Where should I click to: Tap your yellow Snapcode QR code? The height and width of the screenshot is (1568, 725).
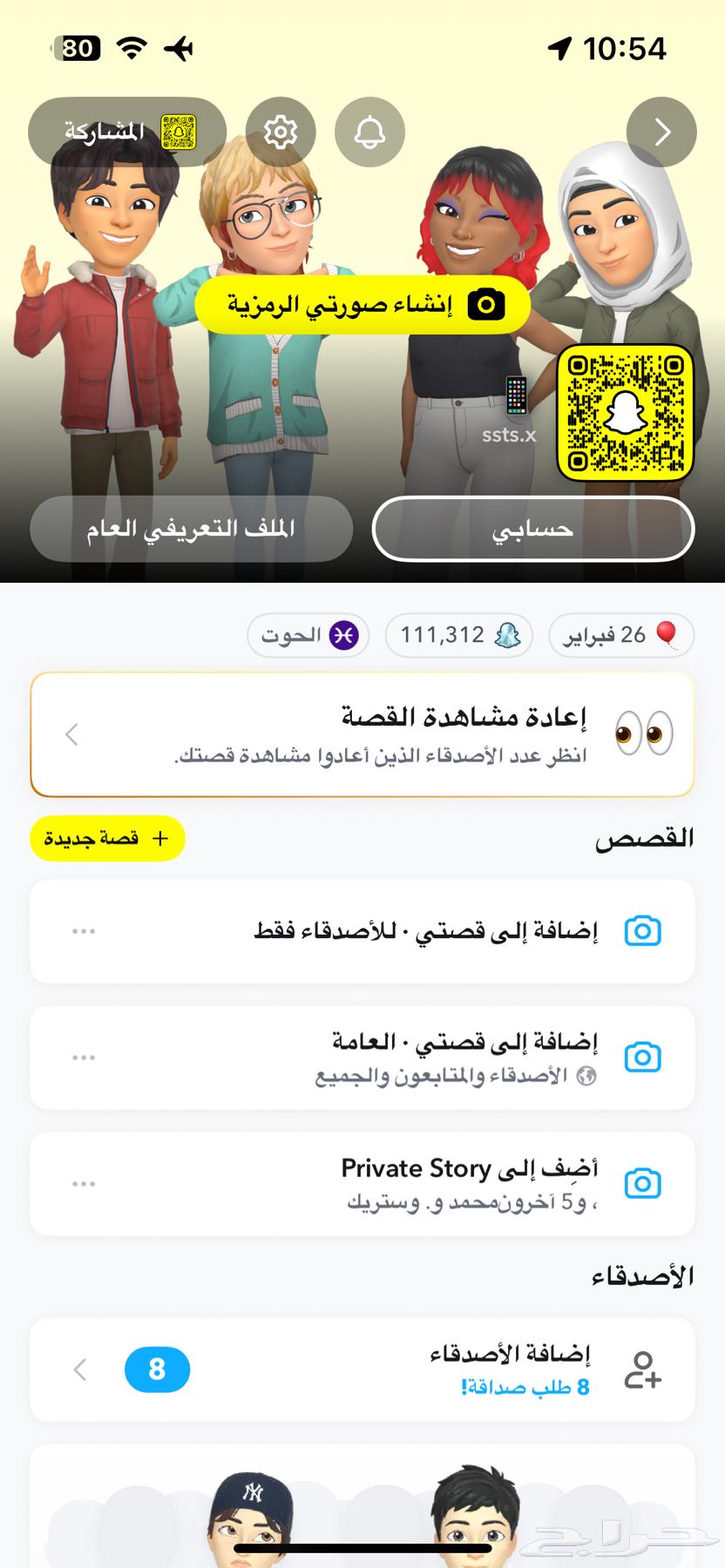point(626,411)
